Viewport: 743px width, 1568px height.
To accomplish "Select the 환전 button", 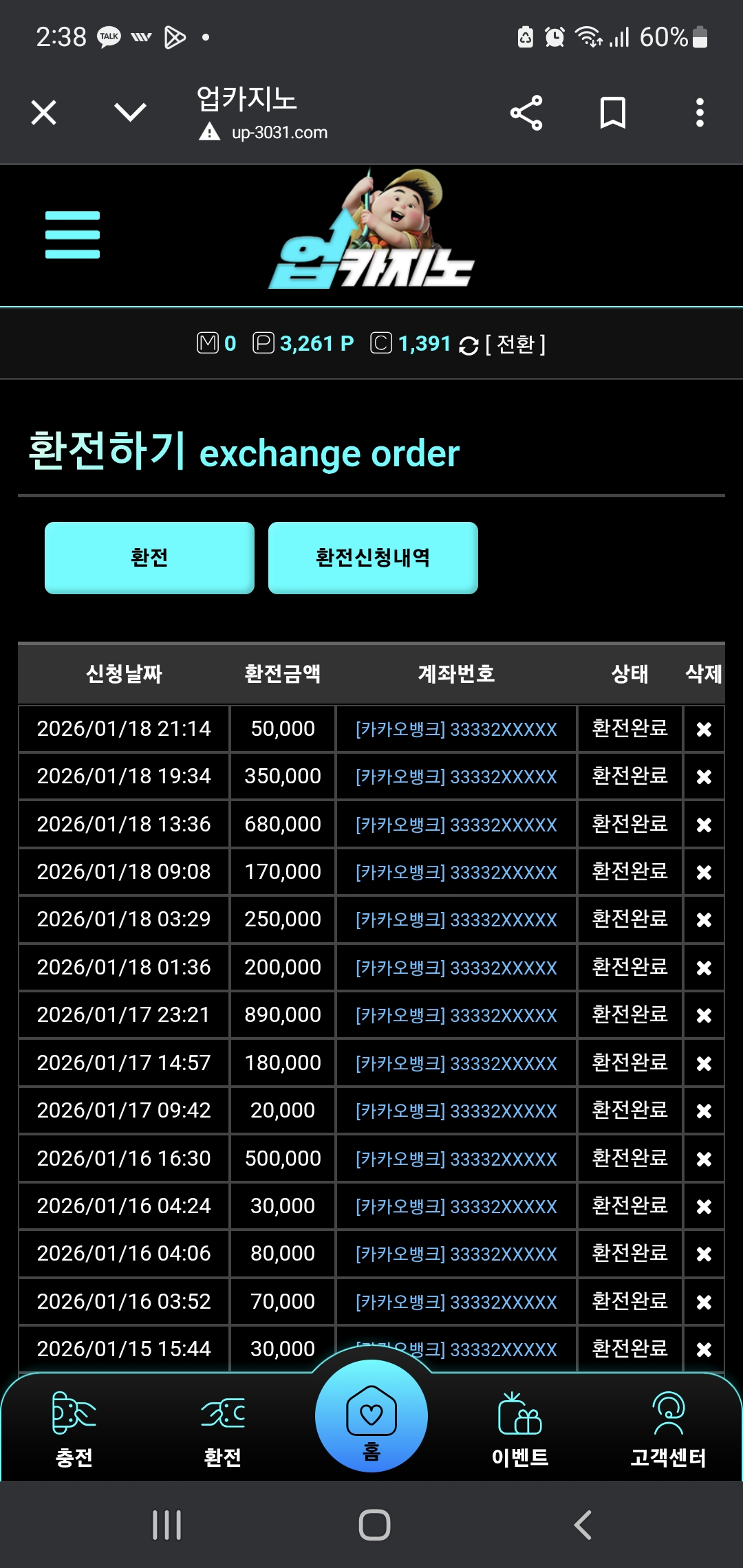I will pyautogui.click(x=149, y=558).
